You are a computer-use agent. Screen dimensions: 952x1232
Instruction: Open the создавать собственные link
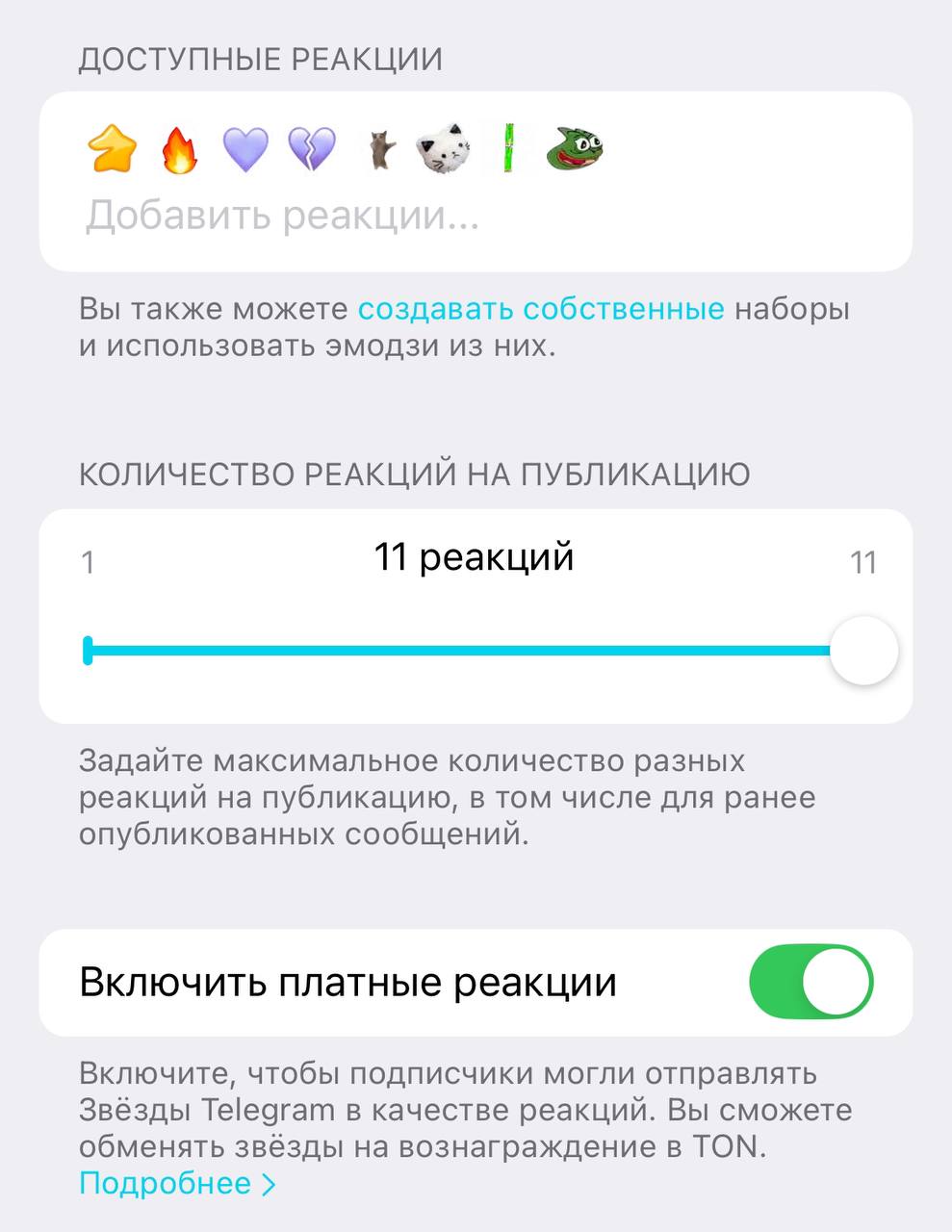point(539,309)
